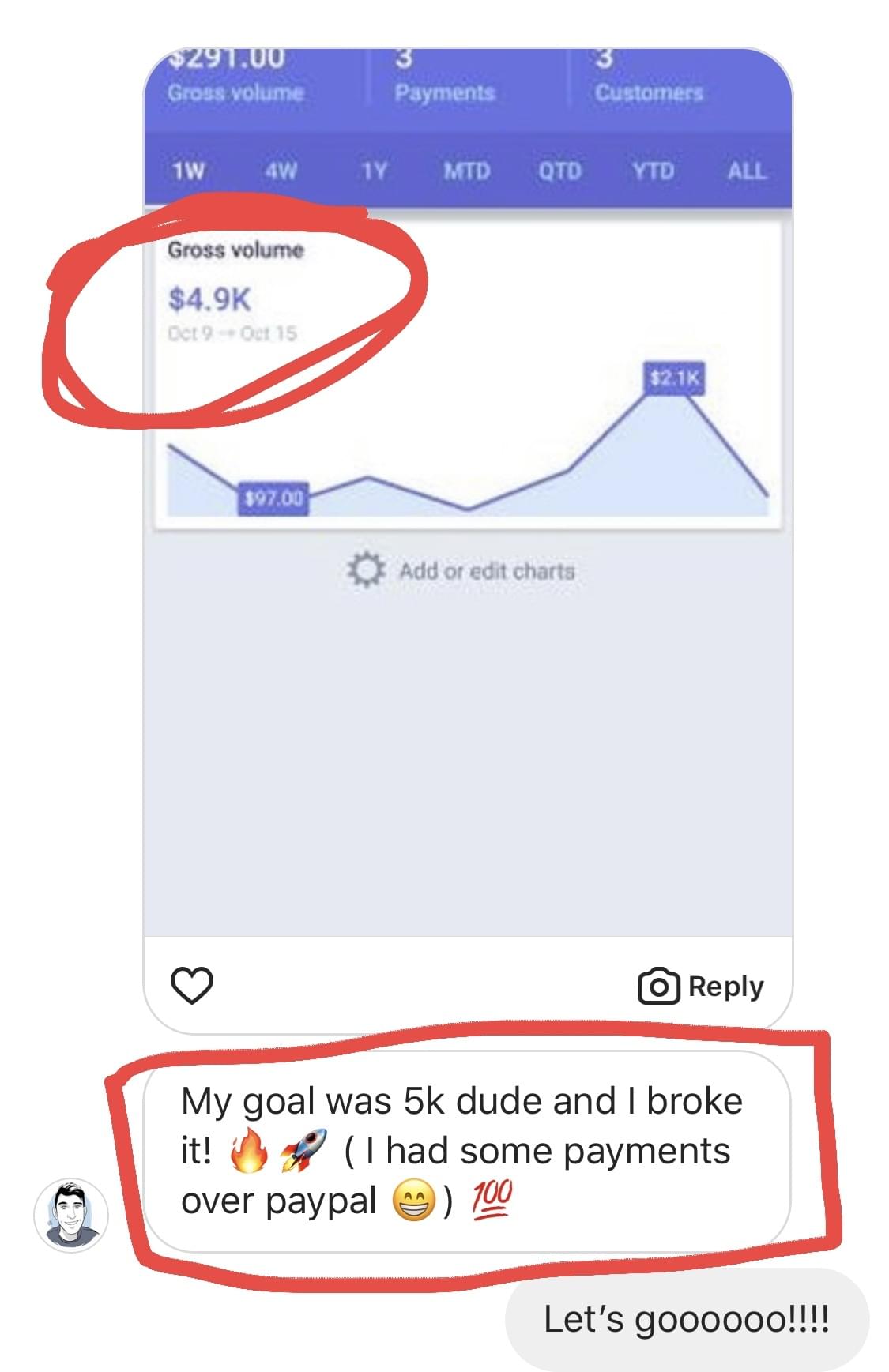The height and width of the screenshot is (1372, 889).
Task: Open the sender's profile avatar
Action: pyautogui.click(x=71, y=1215)
